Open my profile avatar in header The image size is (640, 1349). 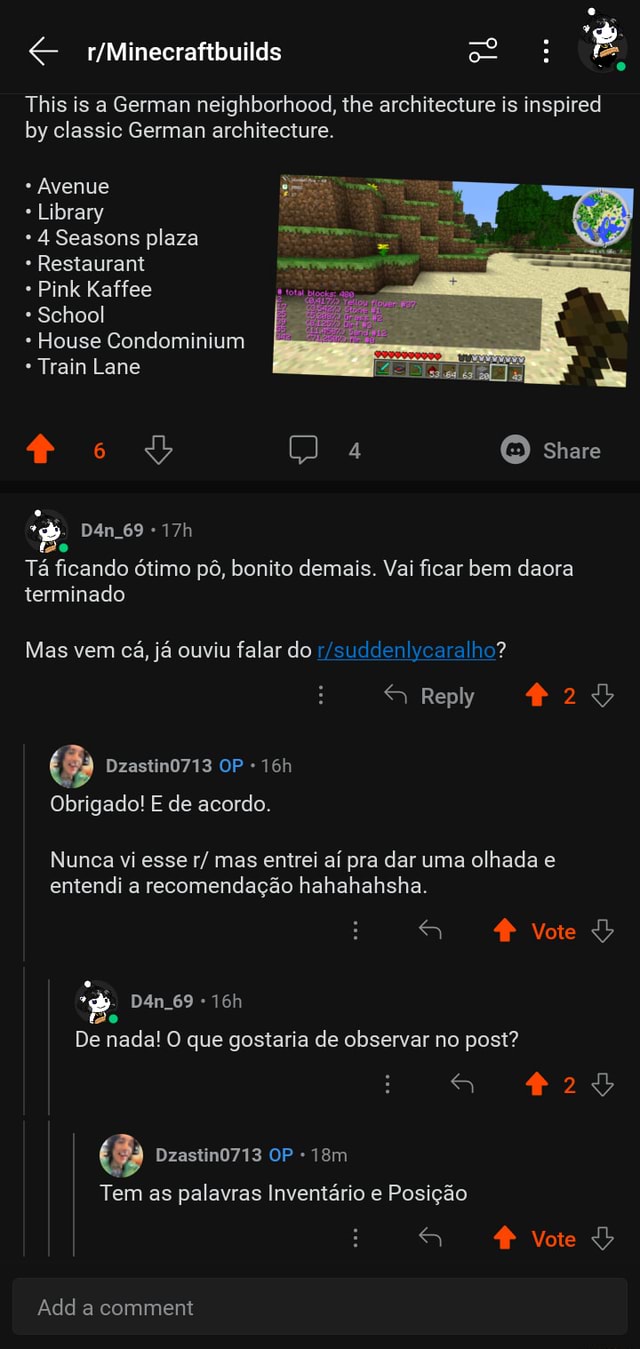point(603,44)
